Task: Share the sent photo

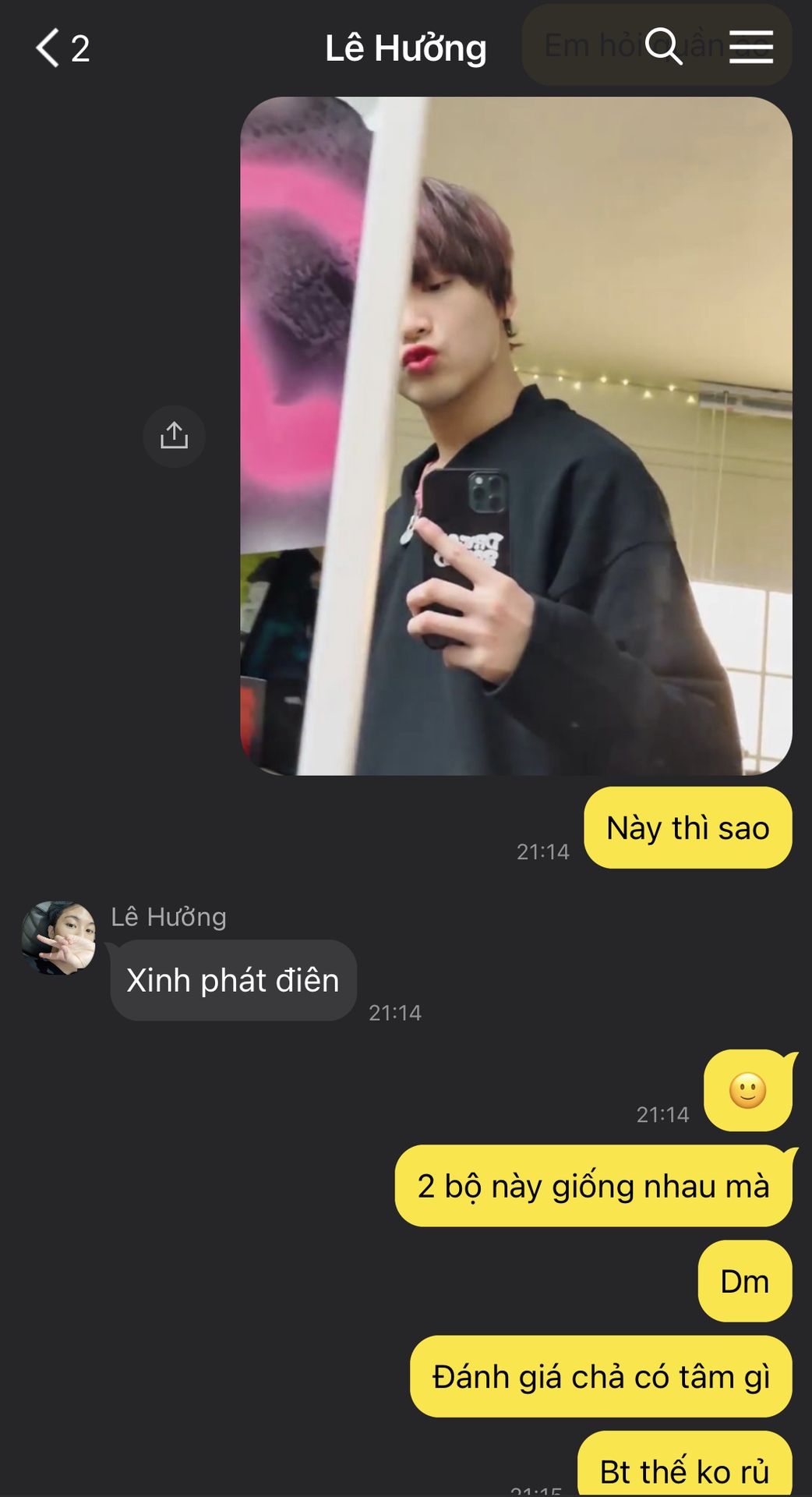Action: [174, 436]
